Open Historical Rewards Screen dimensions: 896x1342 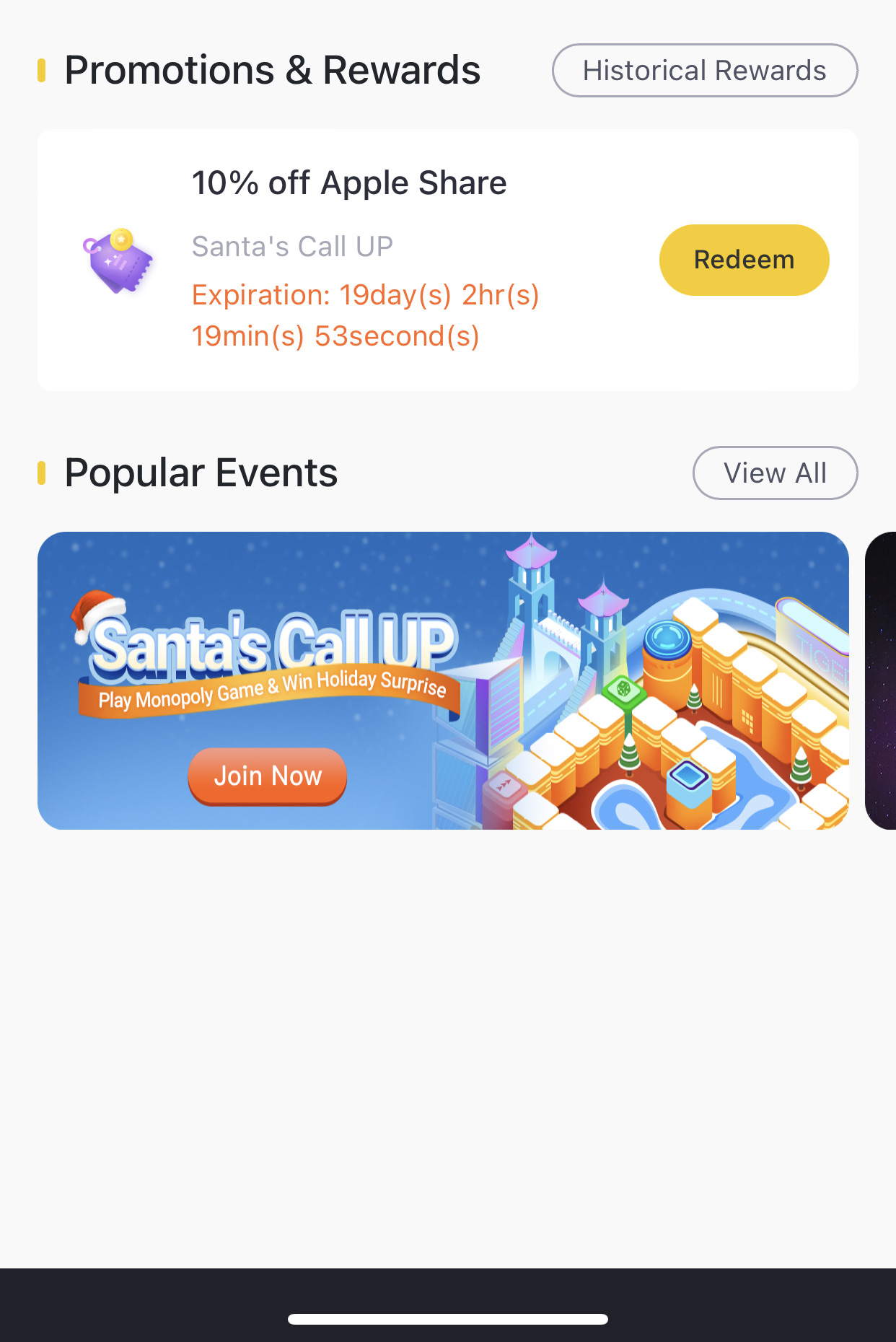pyautogui.click(x=704, y=71)
